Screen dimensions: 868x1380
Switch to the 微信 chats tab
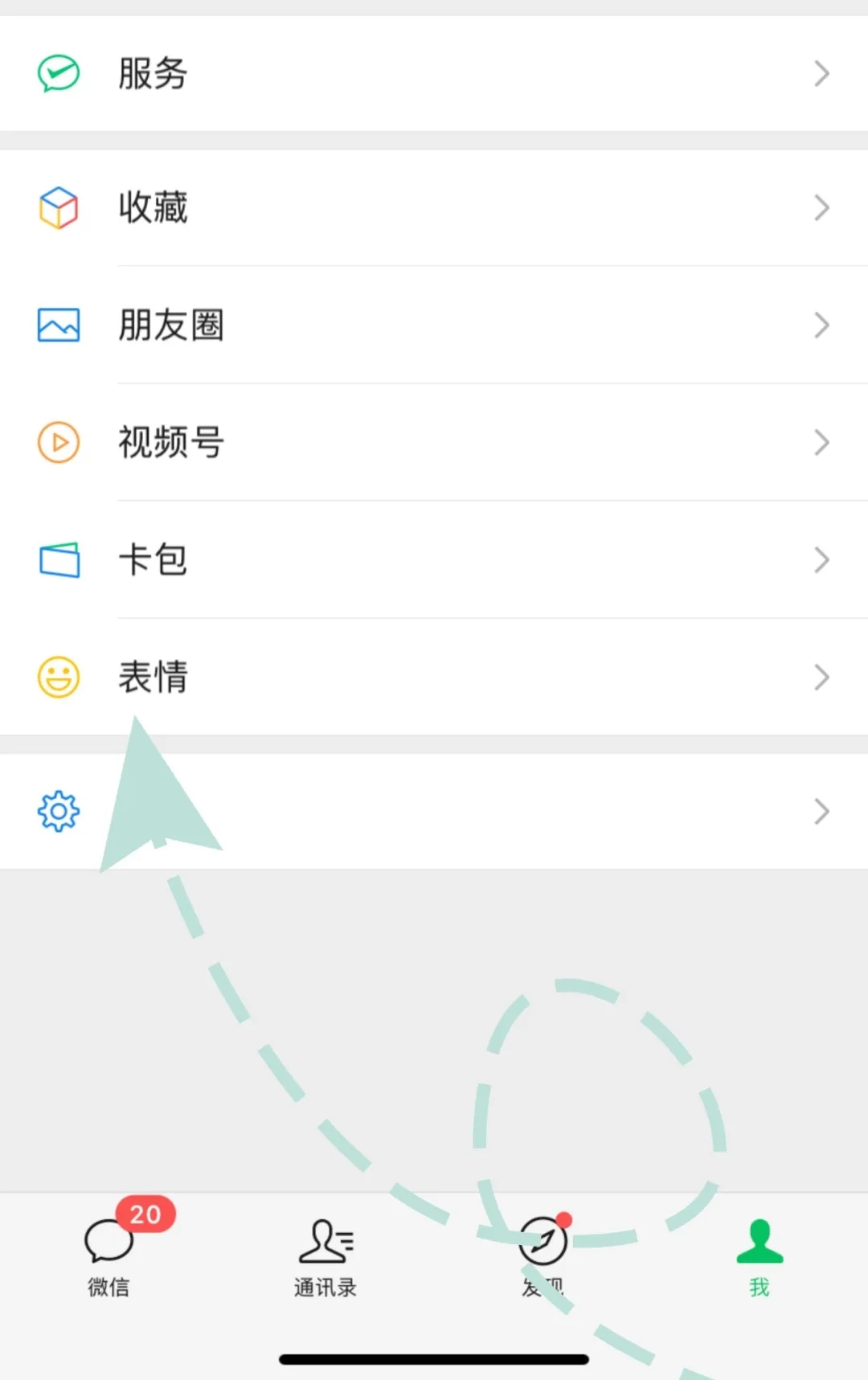(x=108, y=1254)
